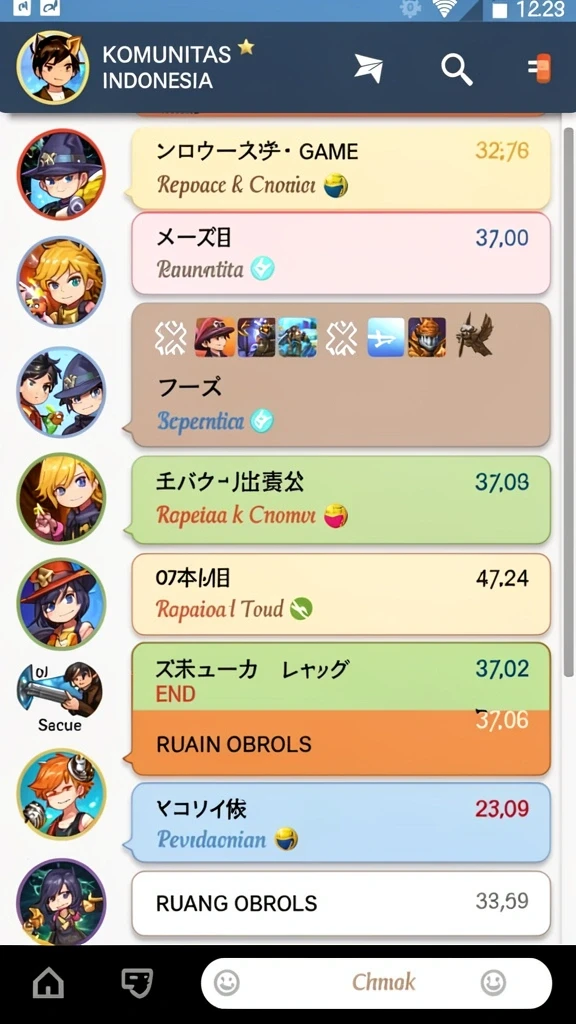View the witch hat avatar beside GAME message
The height and width of the screenshot is (1024, 576).
click(61, 174)
